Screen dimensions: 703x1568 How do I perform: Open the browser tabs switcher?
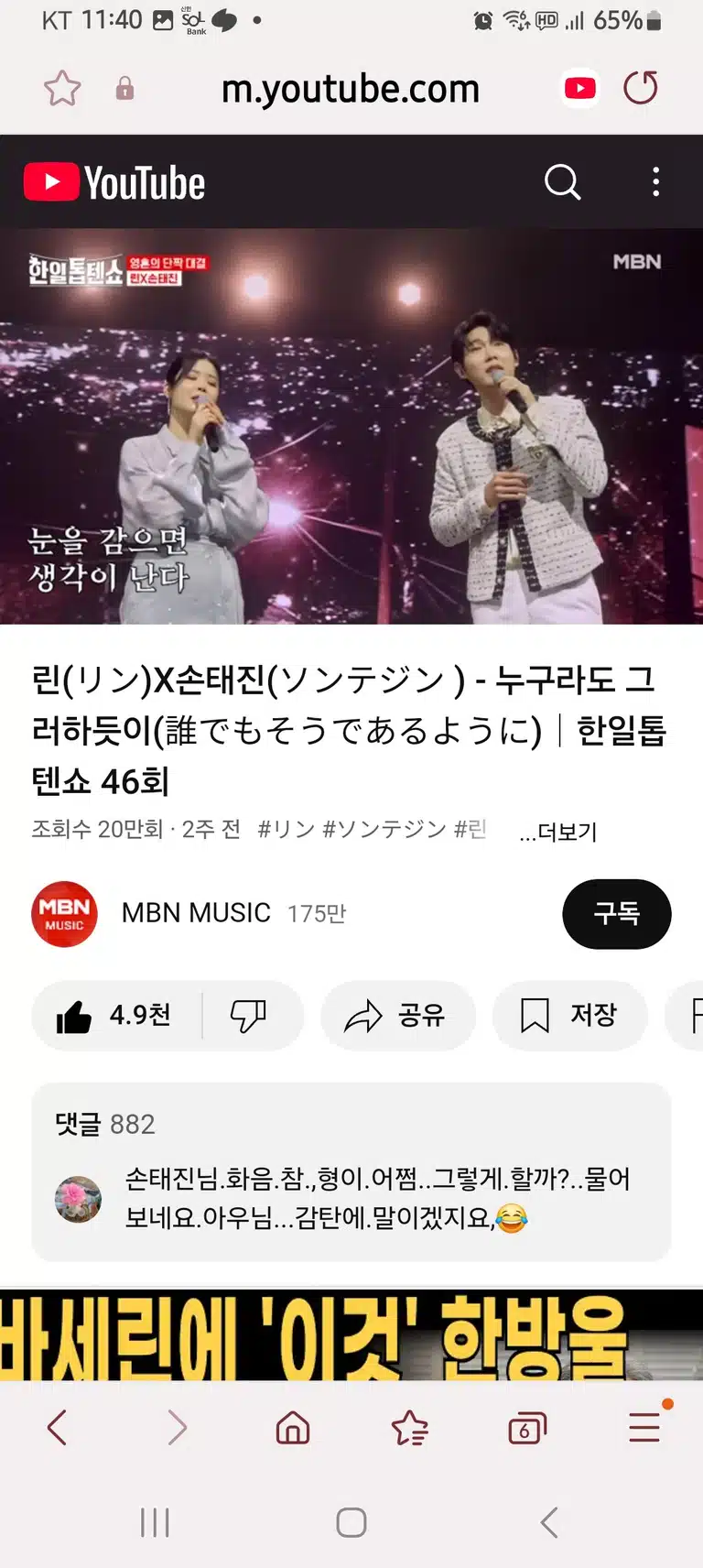pyautogui.click(x=527, y=1428)
